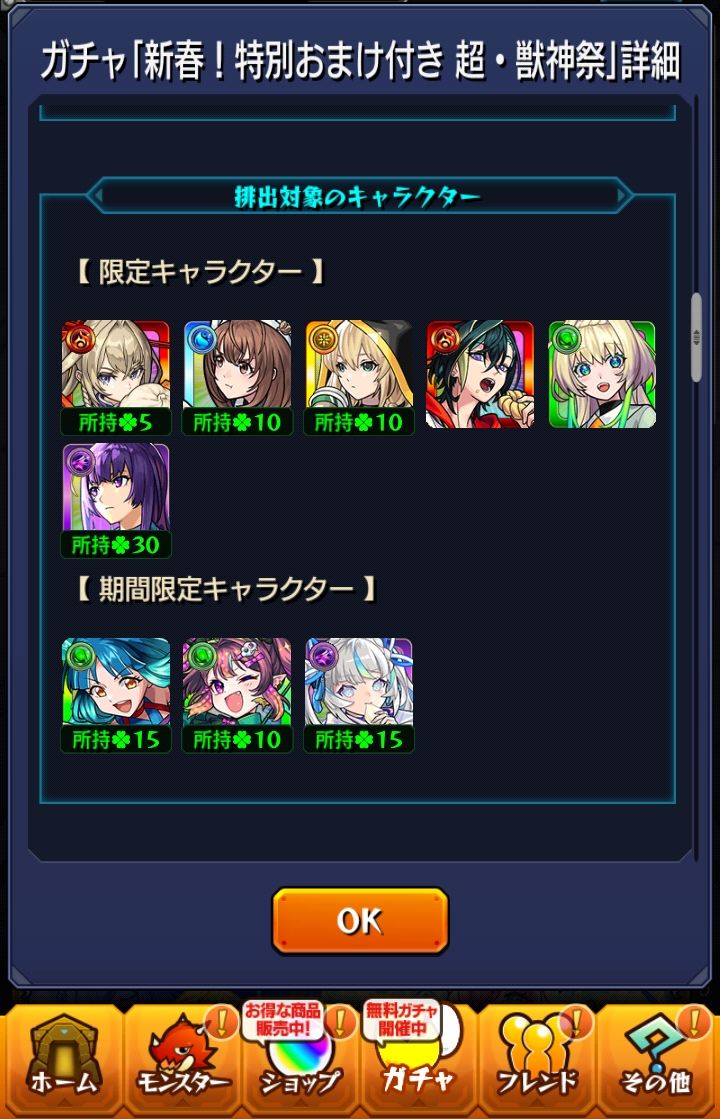Screen dimensions: 720x1119
Task: Open the フレンド tab
Action: click(538, 1060)
